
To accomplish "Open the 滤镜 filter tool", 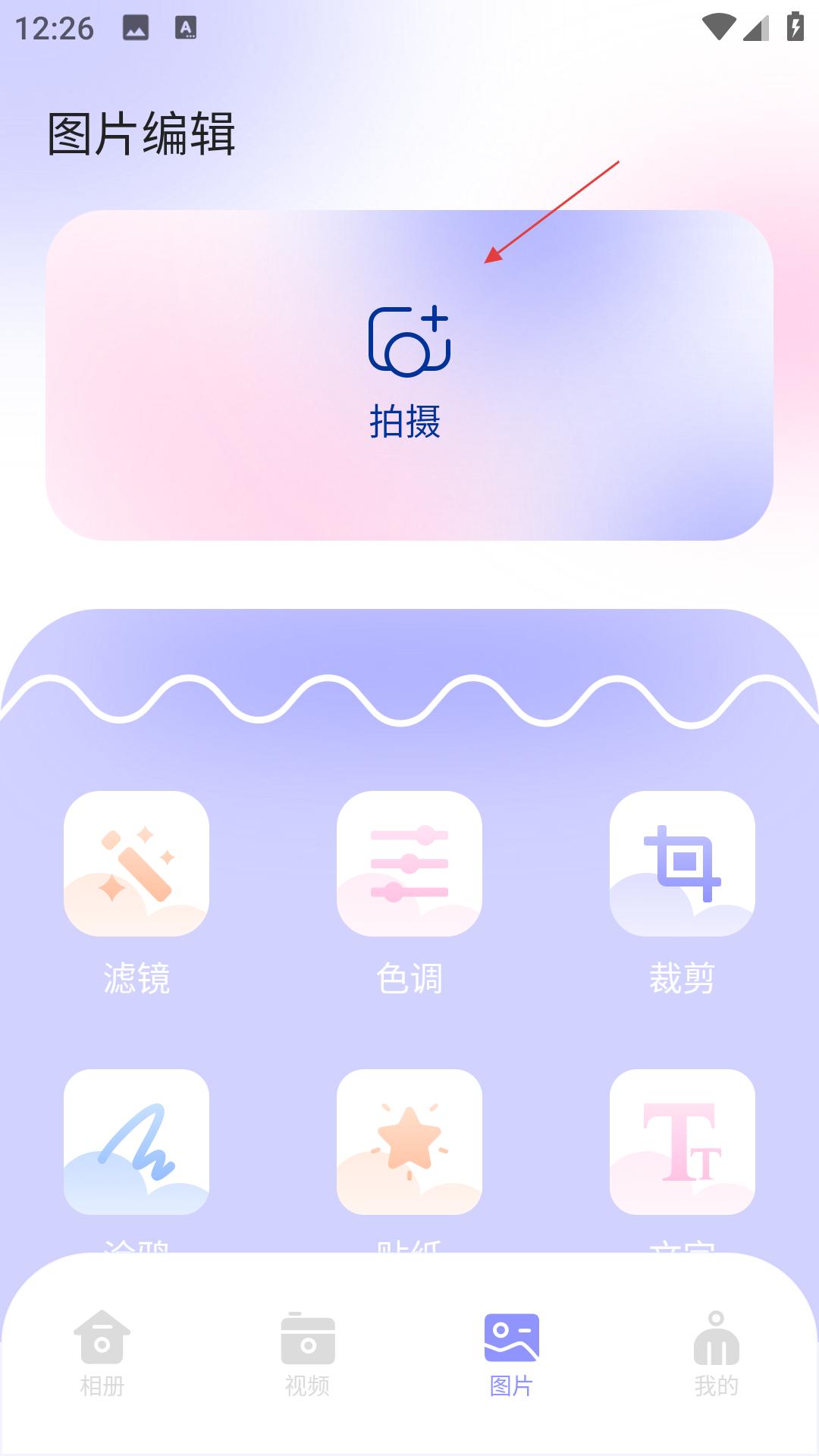I will pyautogui.click(x=136, y=864).
